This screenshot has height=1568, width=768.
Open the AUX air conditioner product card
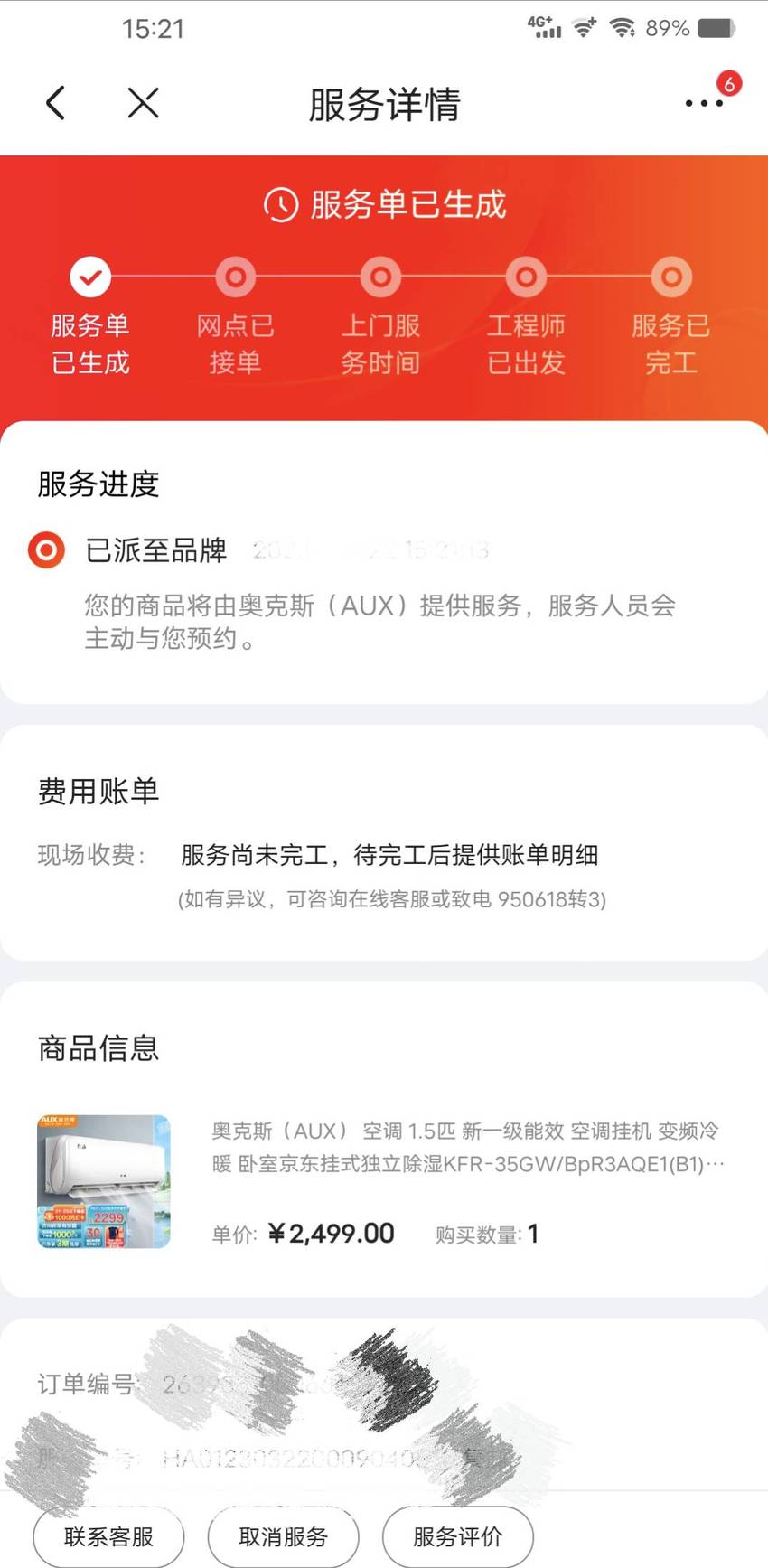tap(384, 1180)
